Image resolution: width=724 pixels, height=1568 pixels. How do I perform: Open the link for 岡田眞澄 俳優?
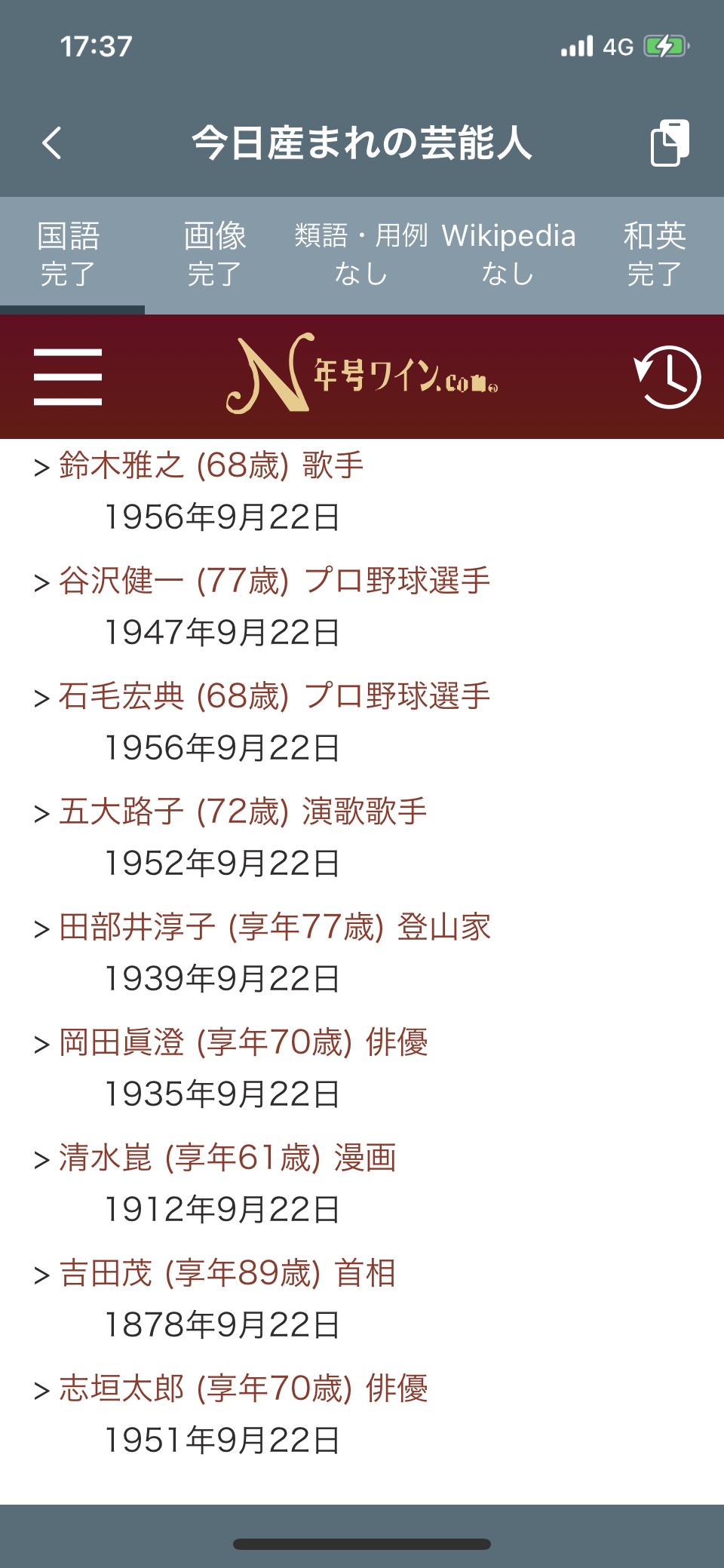click(243, 1042)
